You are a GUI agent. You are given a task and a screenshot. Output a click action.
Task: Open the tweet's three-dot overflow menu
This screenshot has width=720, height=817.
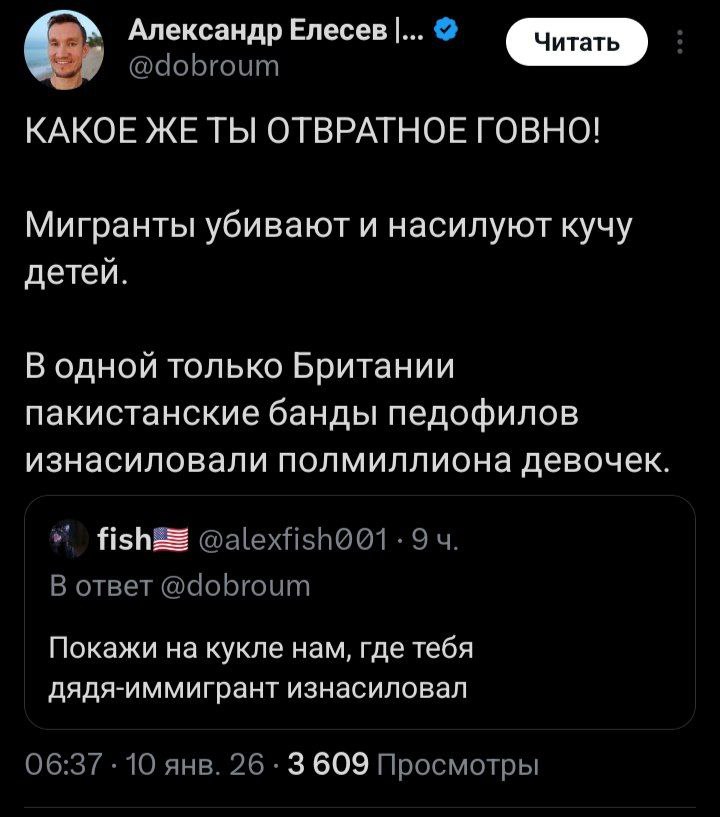(x=681, y=43)
